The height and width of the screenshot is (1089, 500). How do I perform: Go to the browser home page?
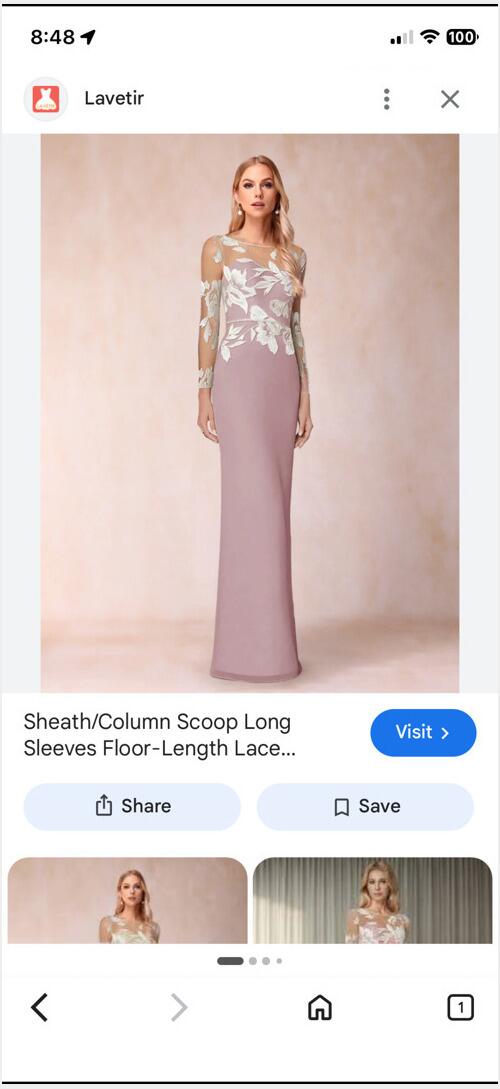(319, 1007)
